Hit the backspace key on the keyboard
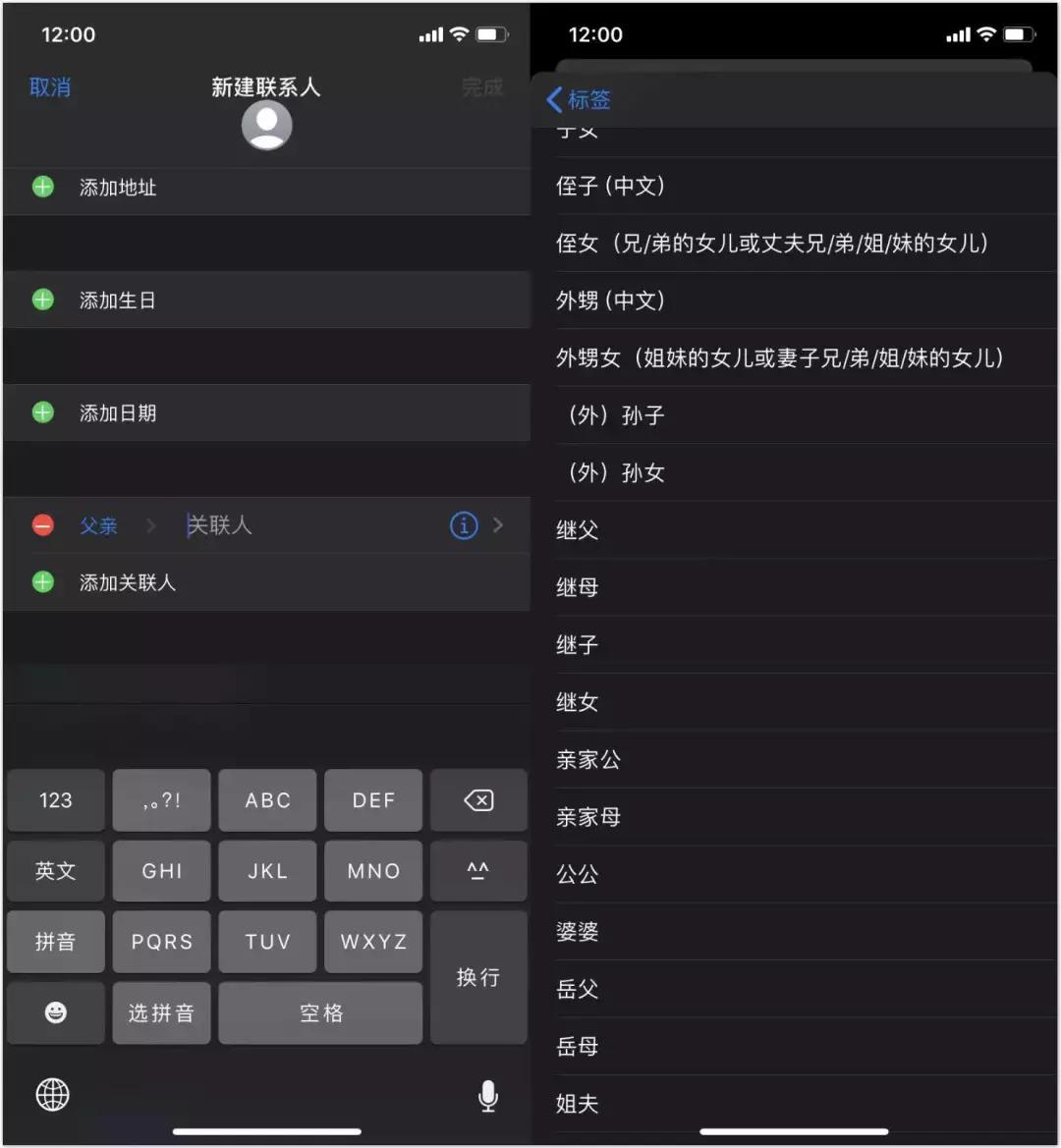This screenshot has height=1148, width=1061. pyautogui.click(x=478, y=800)
